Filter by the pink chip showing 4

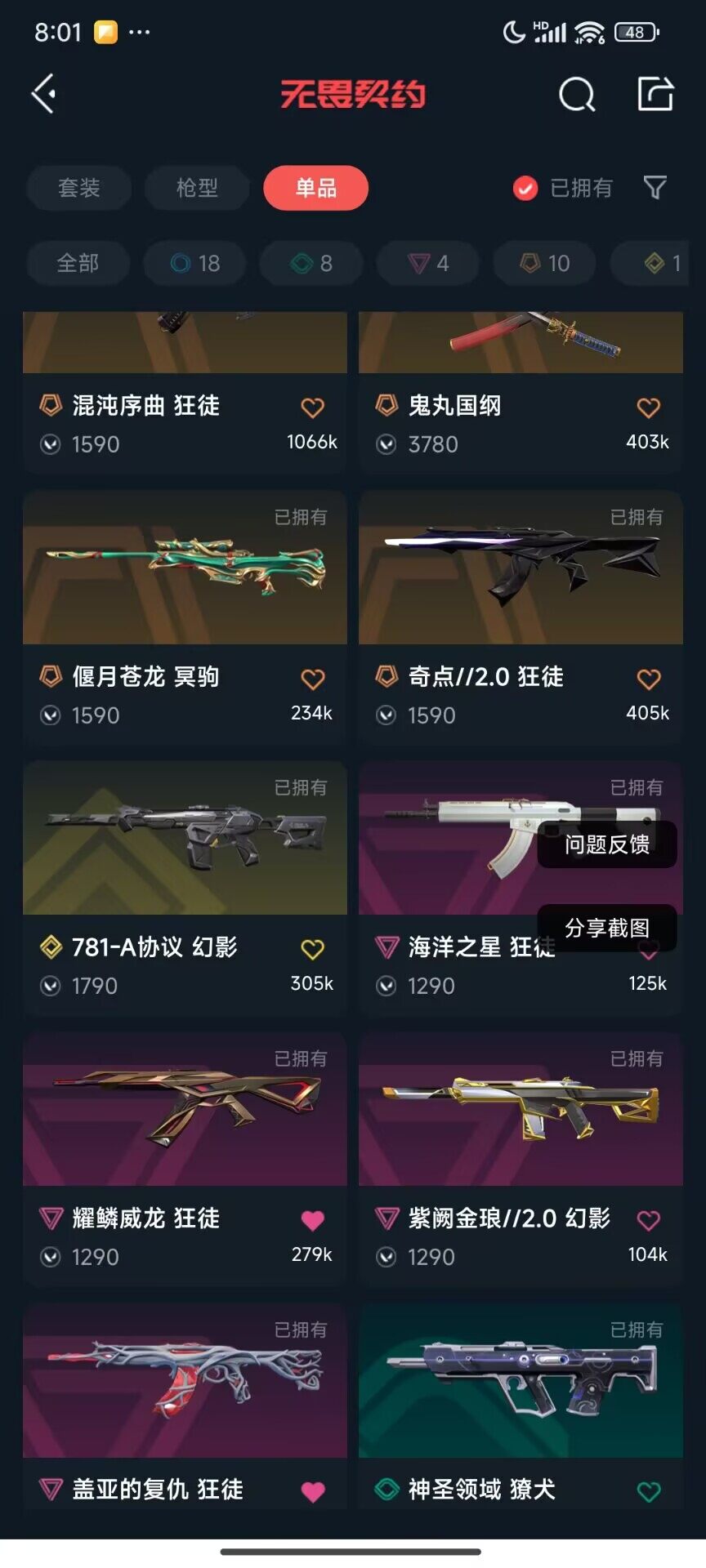point(428,263)
